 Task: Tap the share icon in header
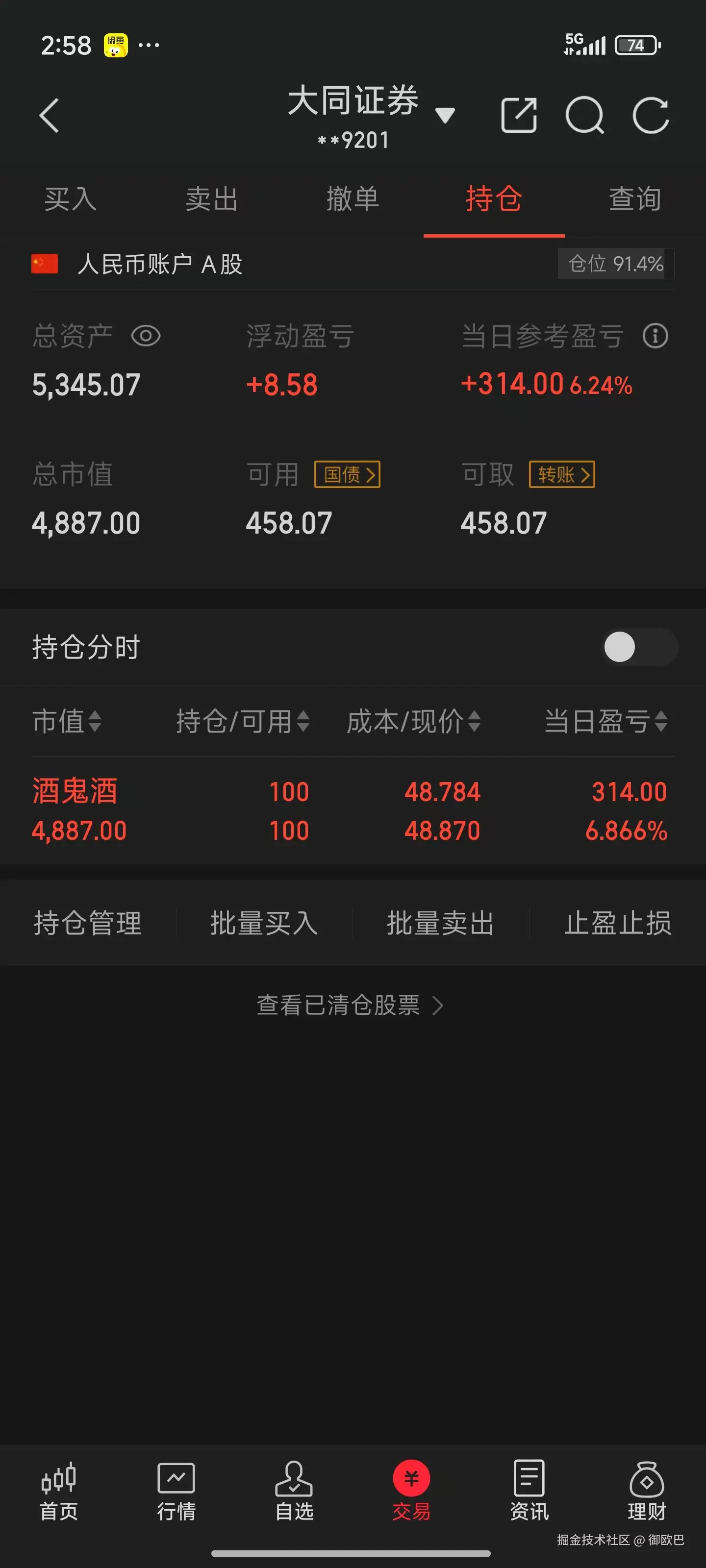point(518,115)
